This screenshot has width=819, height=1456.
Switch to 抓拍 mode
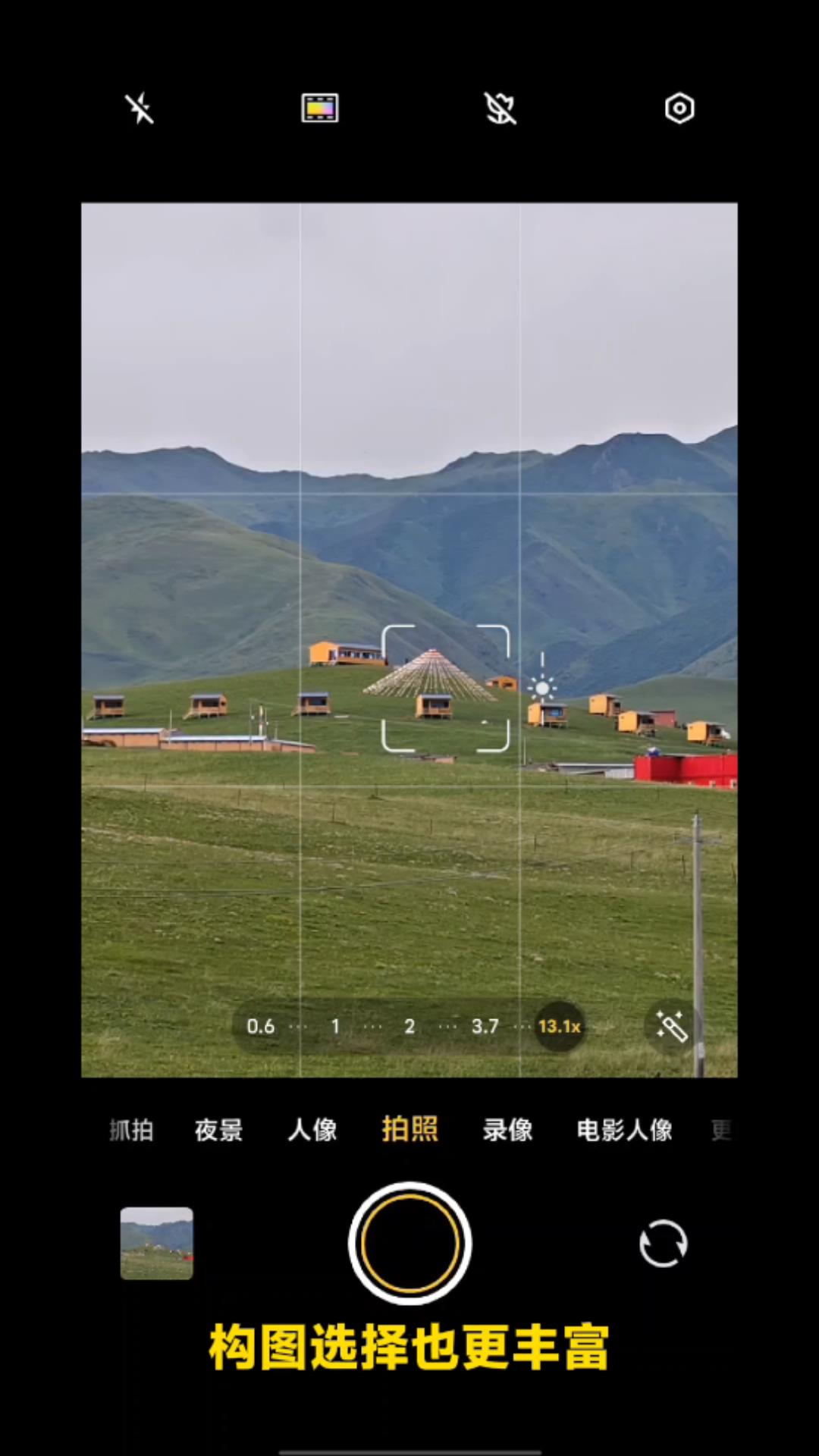click(x=131, y=1130)
